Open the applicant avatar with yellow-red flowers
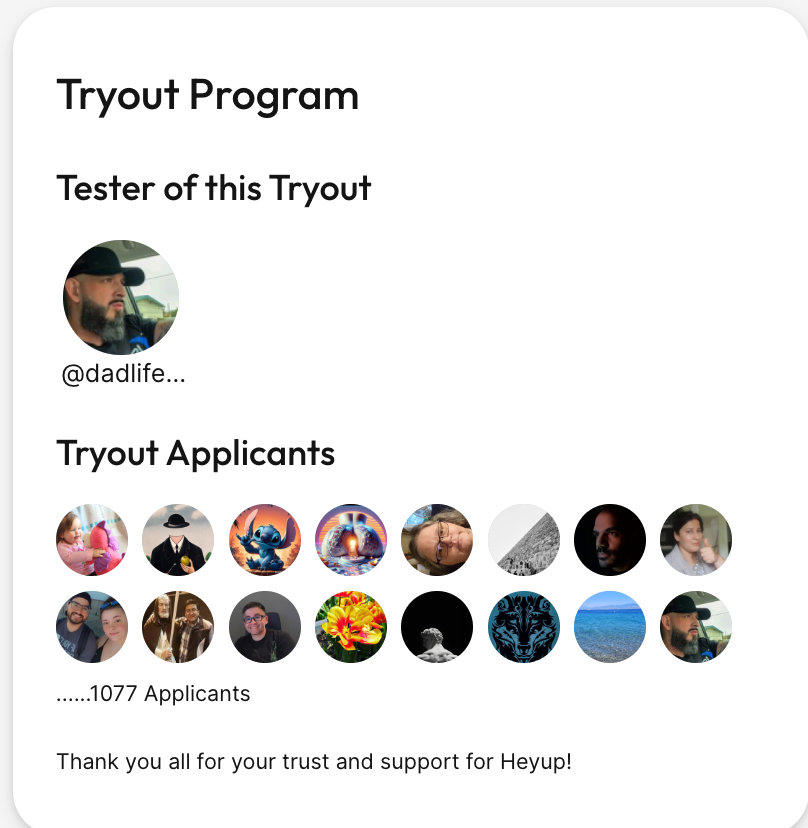808x828 pixels. click(351, 627)
